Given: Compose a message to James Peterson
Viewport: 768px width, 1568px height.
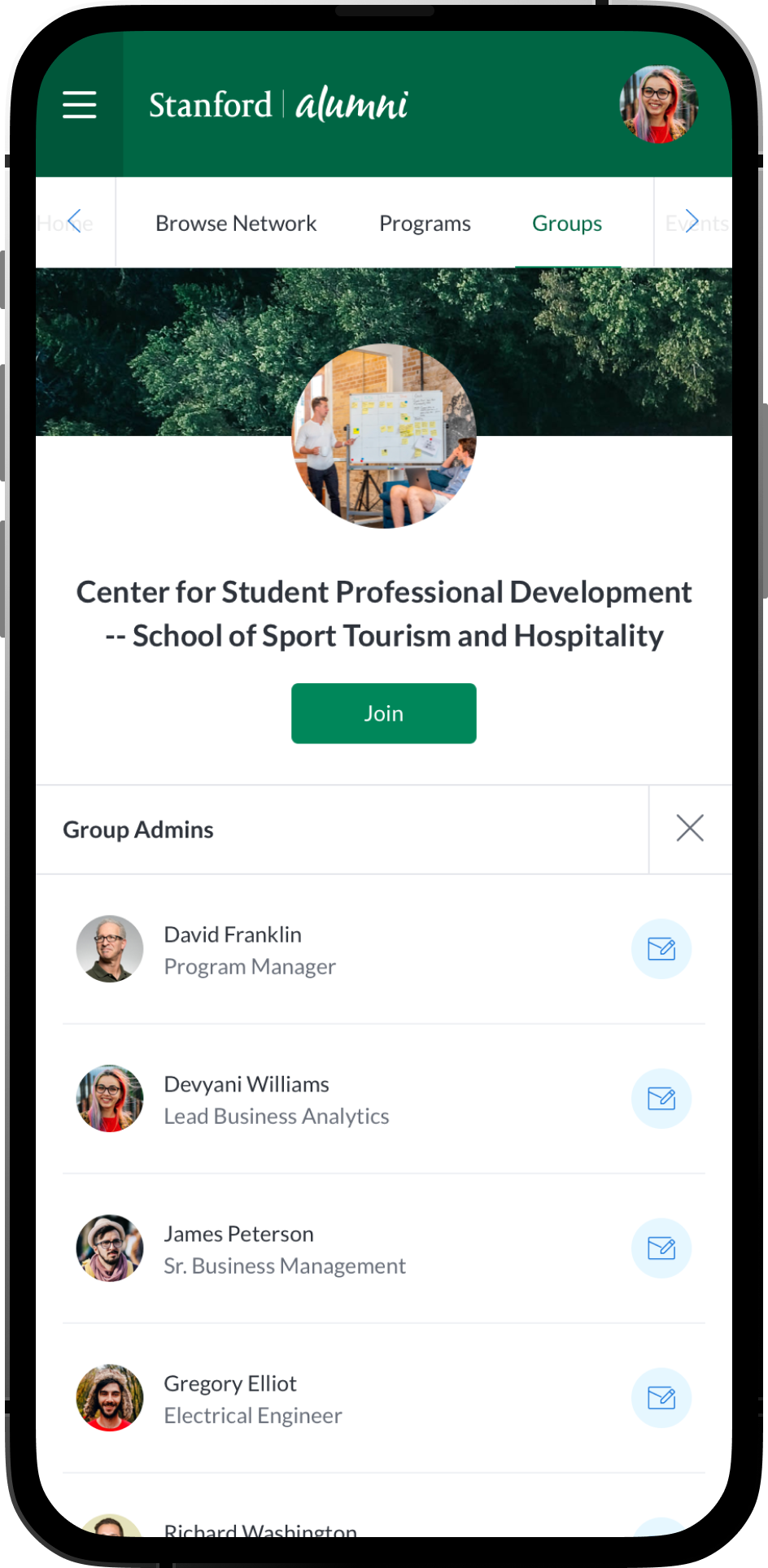Looking at the screenshot, I should [661, 1248].
